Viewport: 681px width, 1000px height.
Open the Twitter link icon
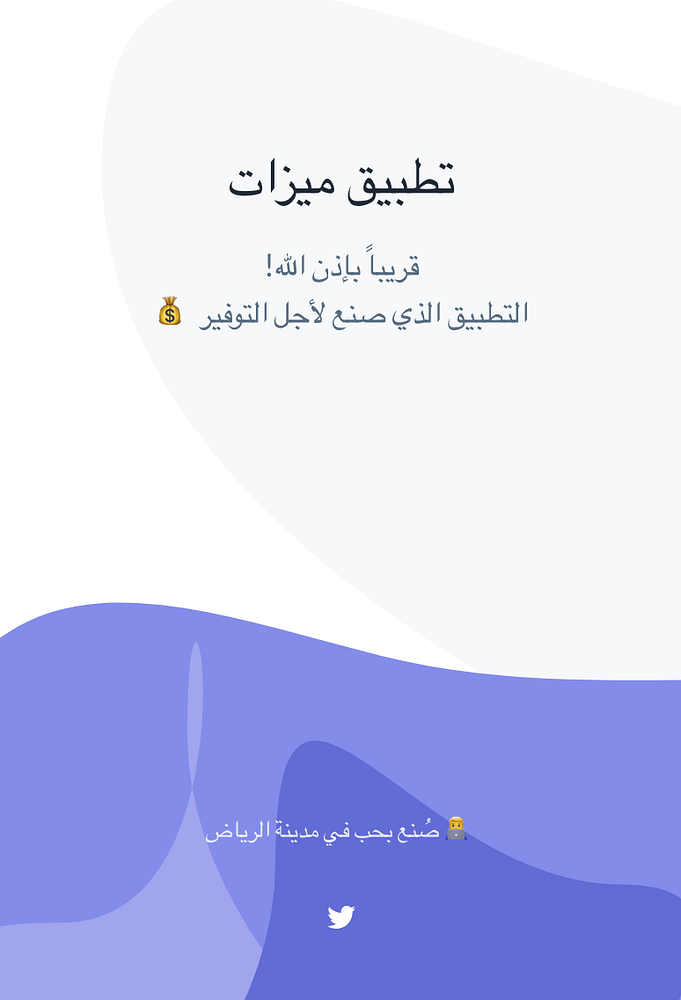click(341, 917)
